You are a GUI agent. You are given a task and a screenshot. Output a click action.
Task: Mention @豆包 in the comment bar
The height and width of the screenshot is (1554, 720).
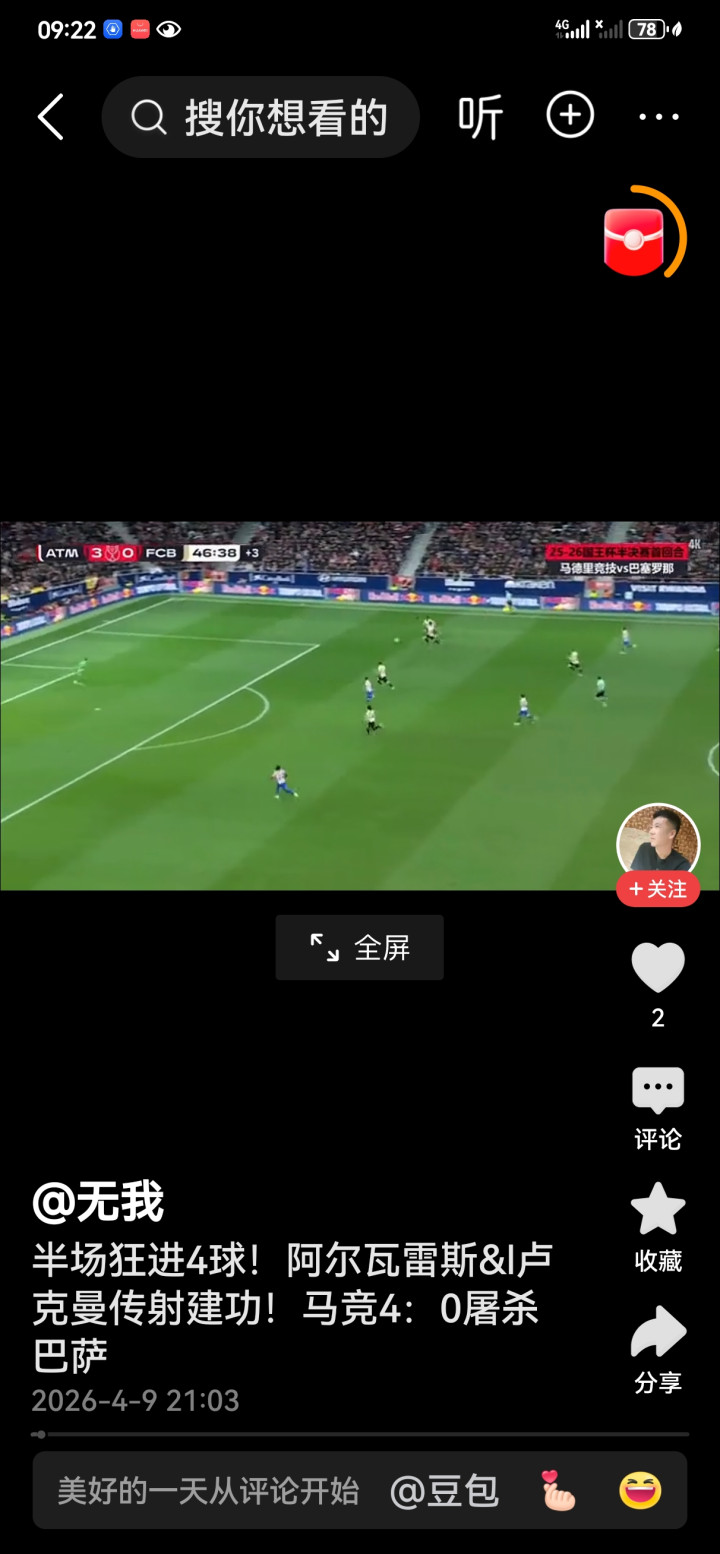444,1491
